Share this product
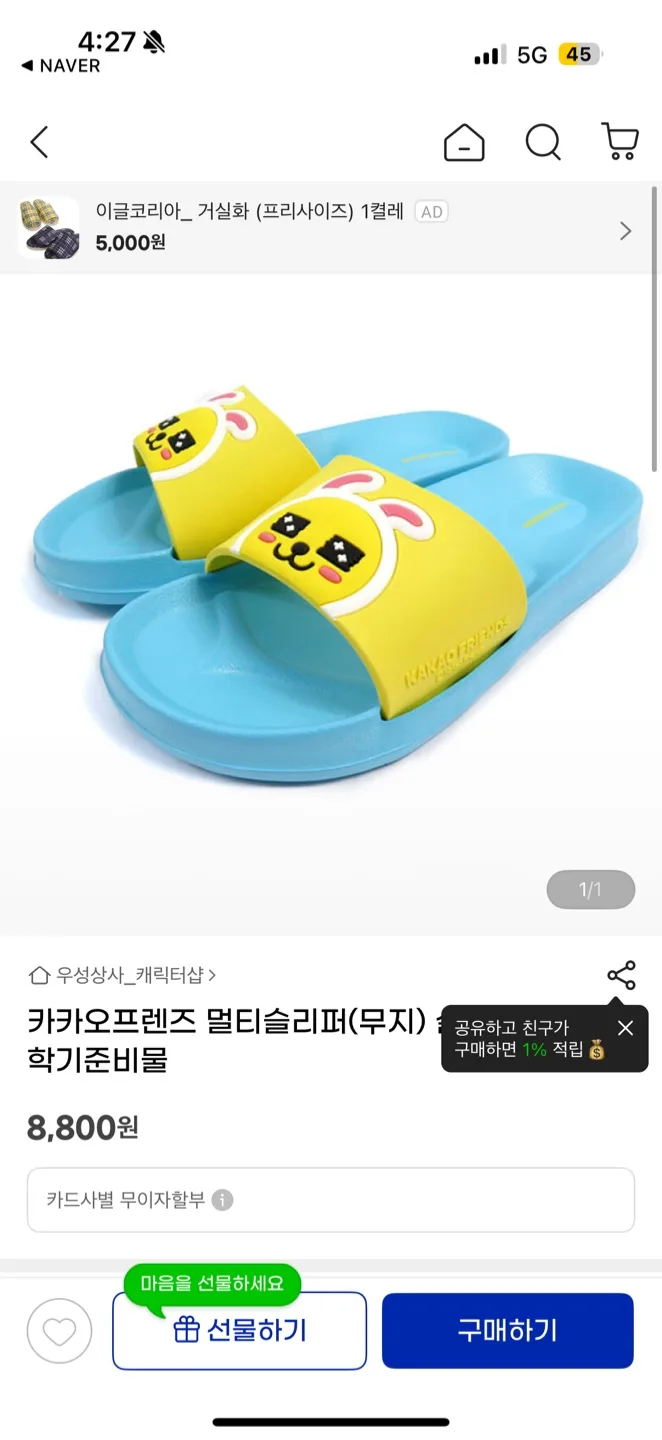The width and height of the screenshot is (662, 1440). coord(621,975)
